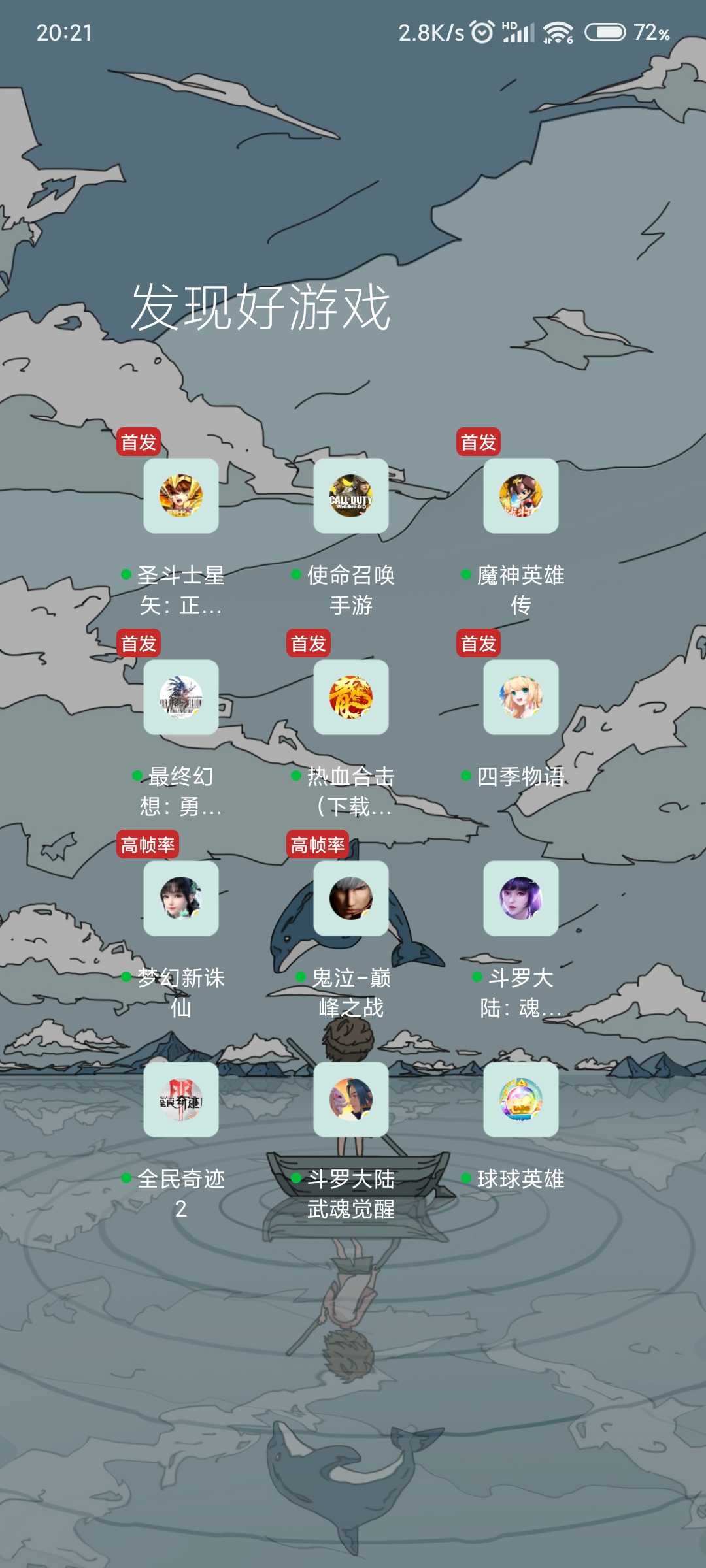The width and height of the screenshot is (706, 1568).
Task: Open 斗罗大陆武魂觉醒 game
Action: tap(351, 1100)
